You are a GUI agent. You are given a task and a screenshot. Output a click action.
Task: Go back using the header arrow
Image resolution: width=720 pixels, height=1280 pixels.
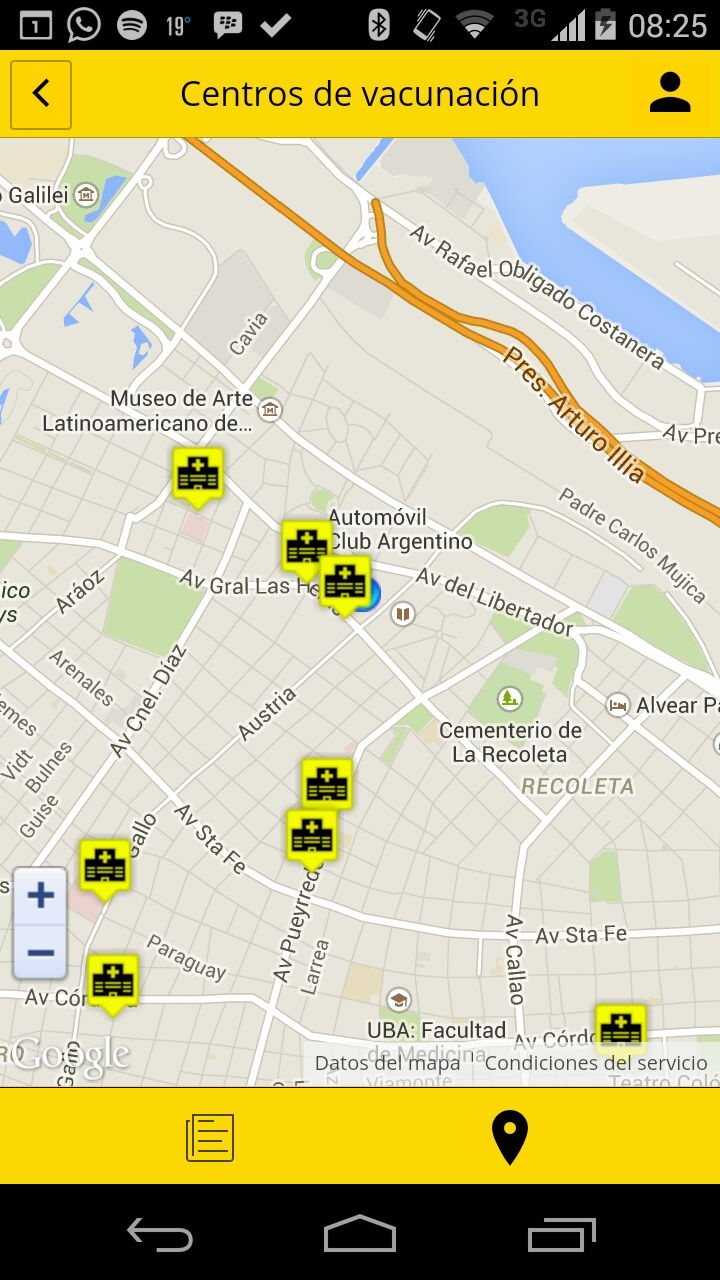(x=41, y=94)
